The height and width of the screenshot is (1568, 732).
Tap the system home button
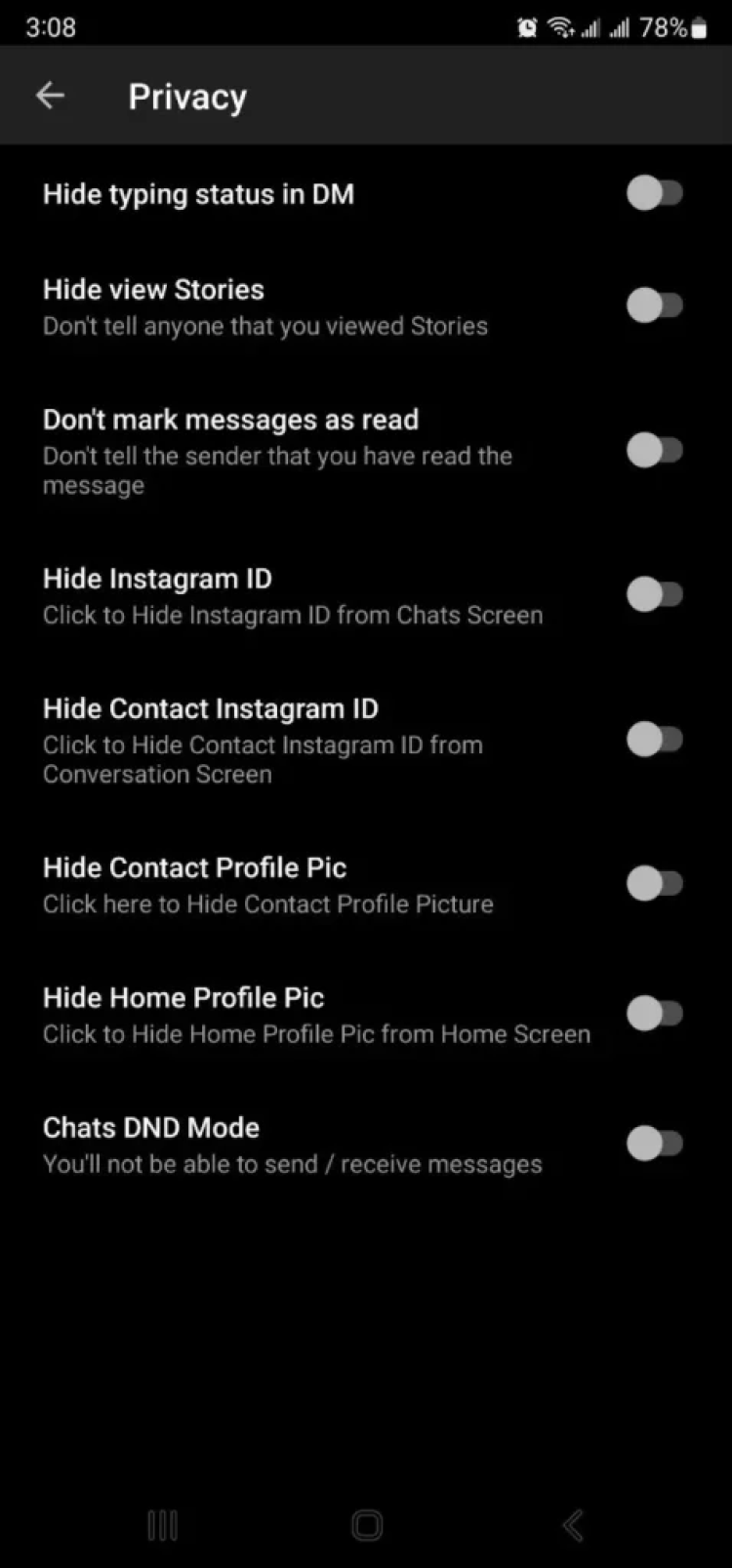click(366, 1525)
